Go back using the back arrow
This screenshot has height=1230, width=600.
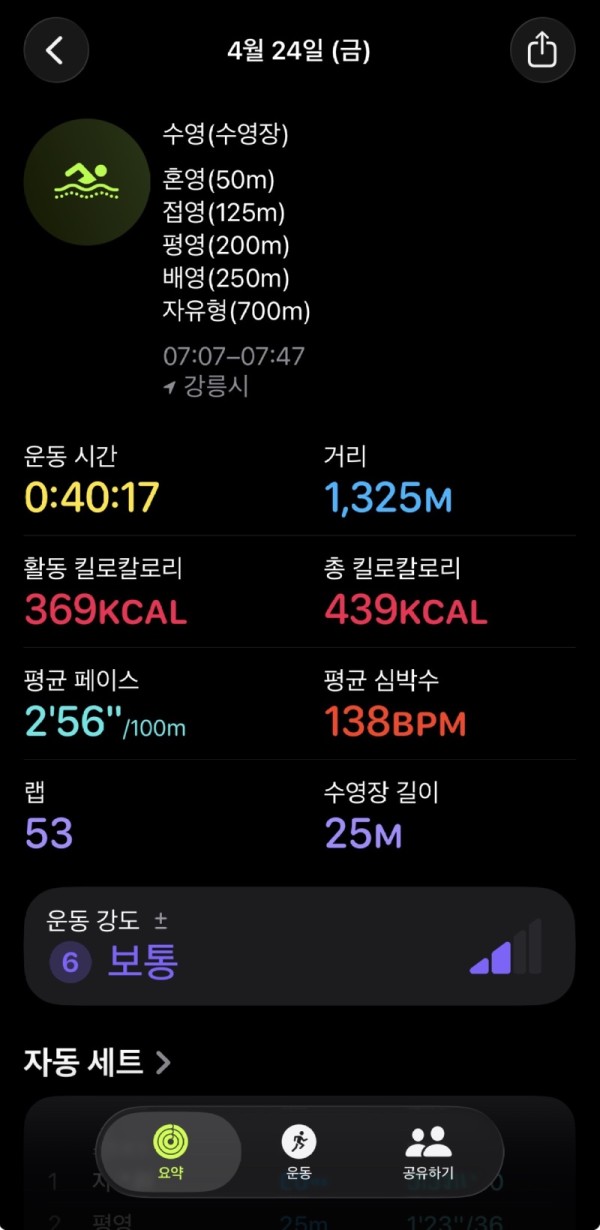pyautogui.click(x=56, y=50)
